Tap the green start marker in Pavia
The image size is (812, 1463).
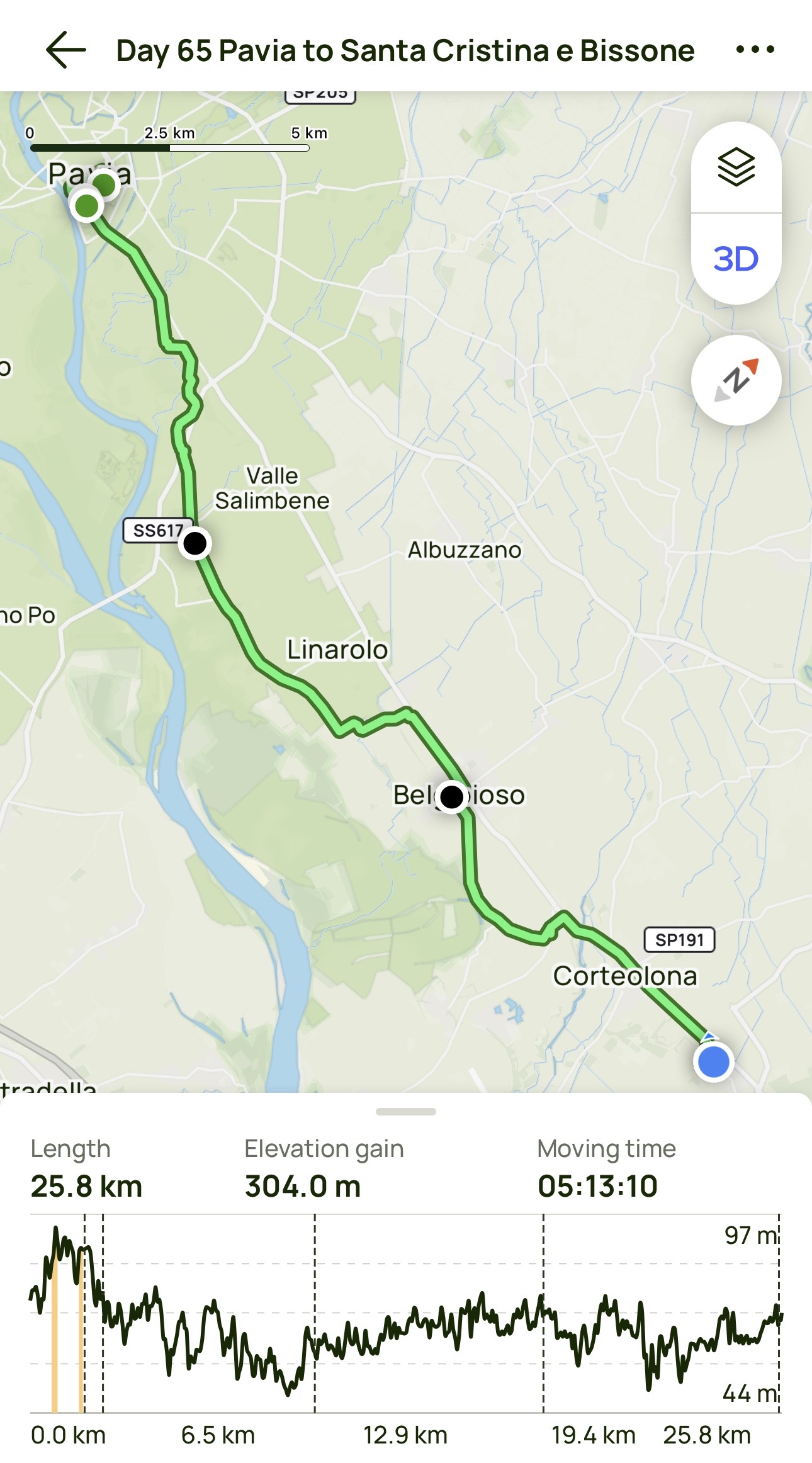click(87, 205)
